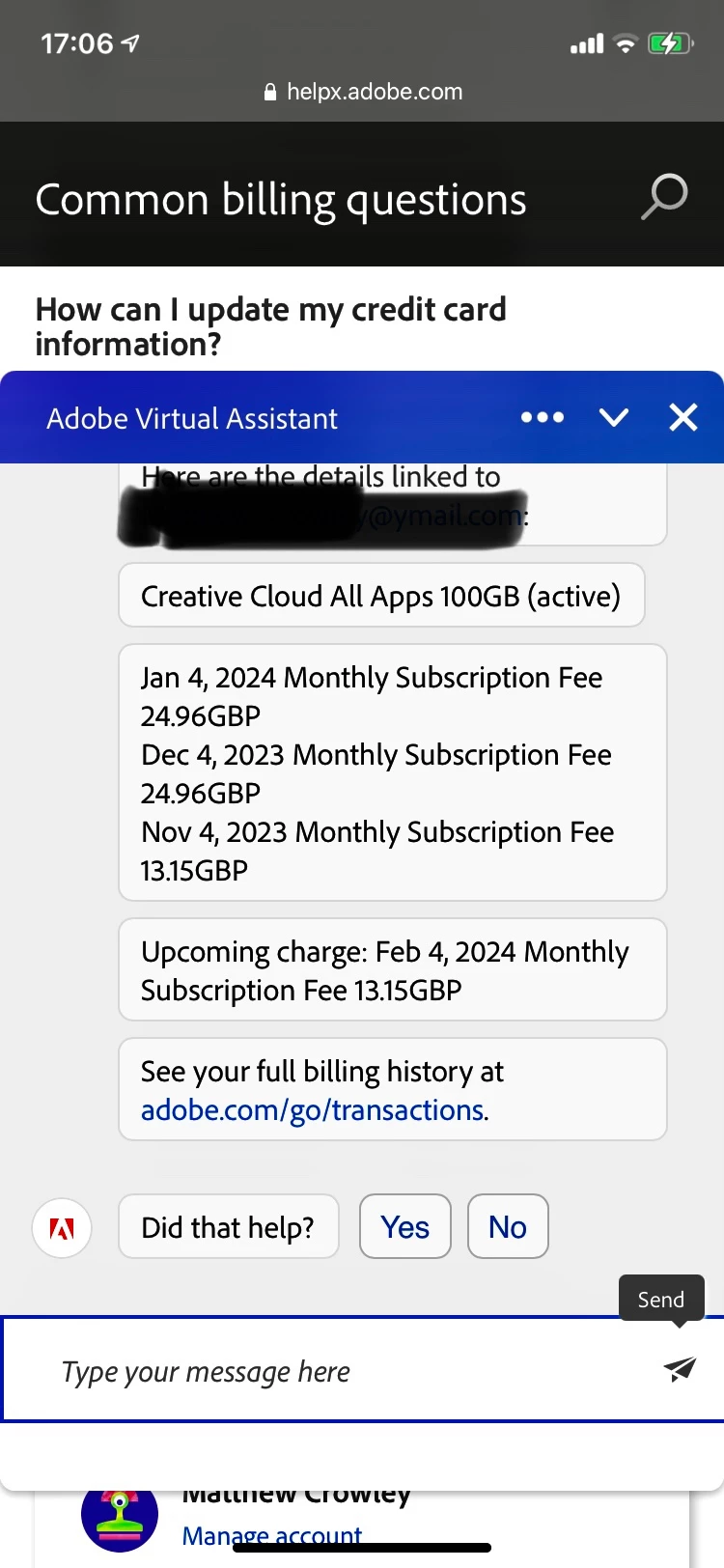Screen dimensions: 724x1568
Task: Tap the helpx.adobe.com address bar
Action: [x=363, y=92]
